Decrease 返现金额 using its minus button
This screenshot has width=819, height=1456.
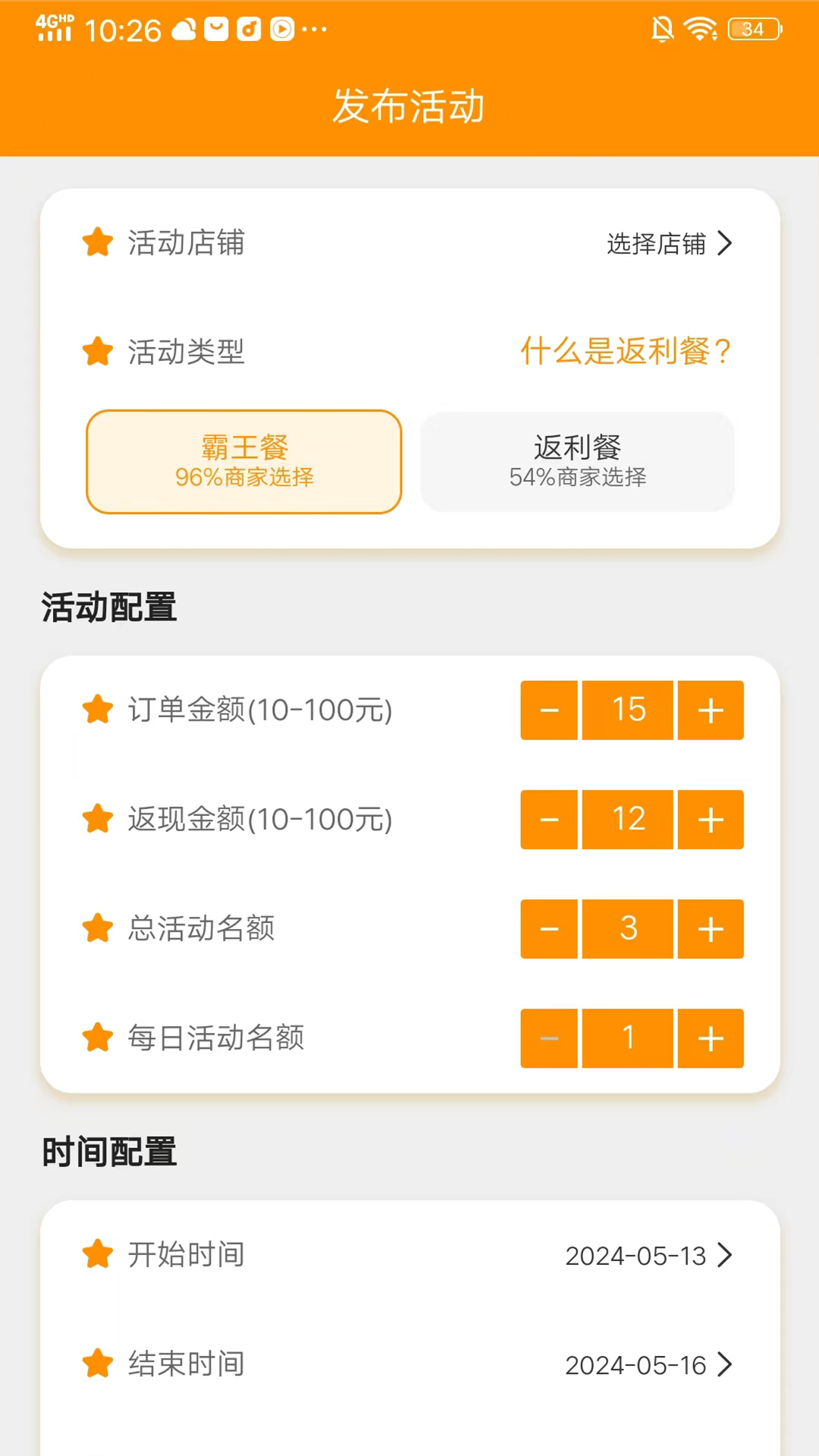(548, 819)
